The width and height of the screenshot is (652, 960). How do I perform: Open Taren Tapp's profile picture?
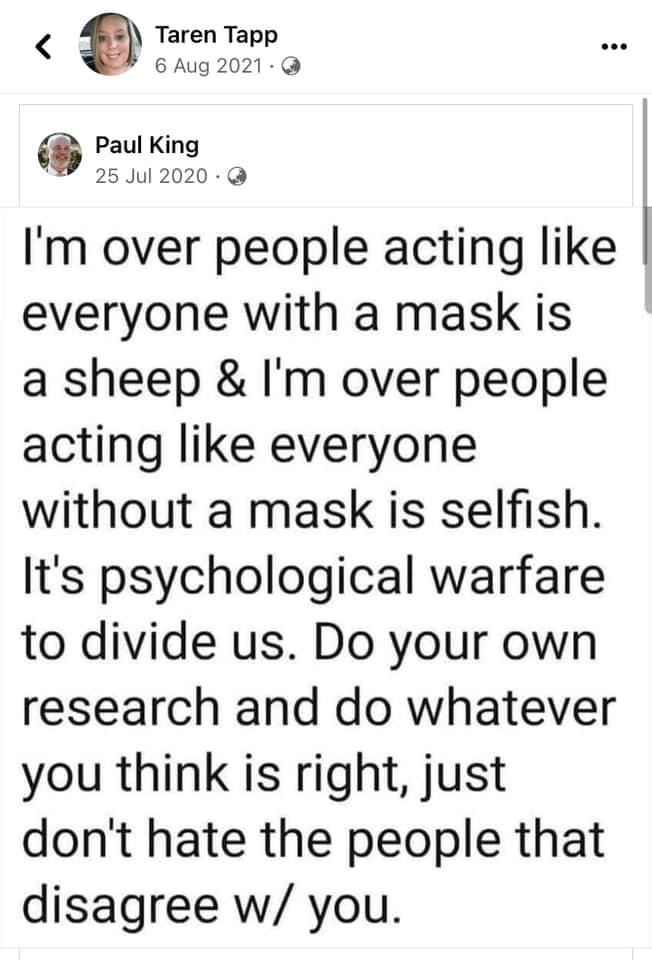coord(110,45)
